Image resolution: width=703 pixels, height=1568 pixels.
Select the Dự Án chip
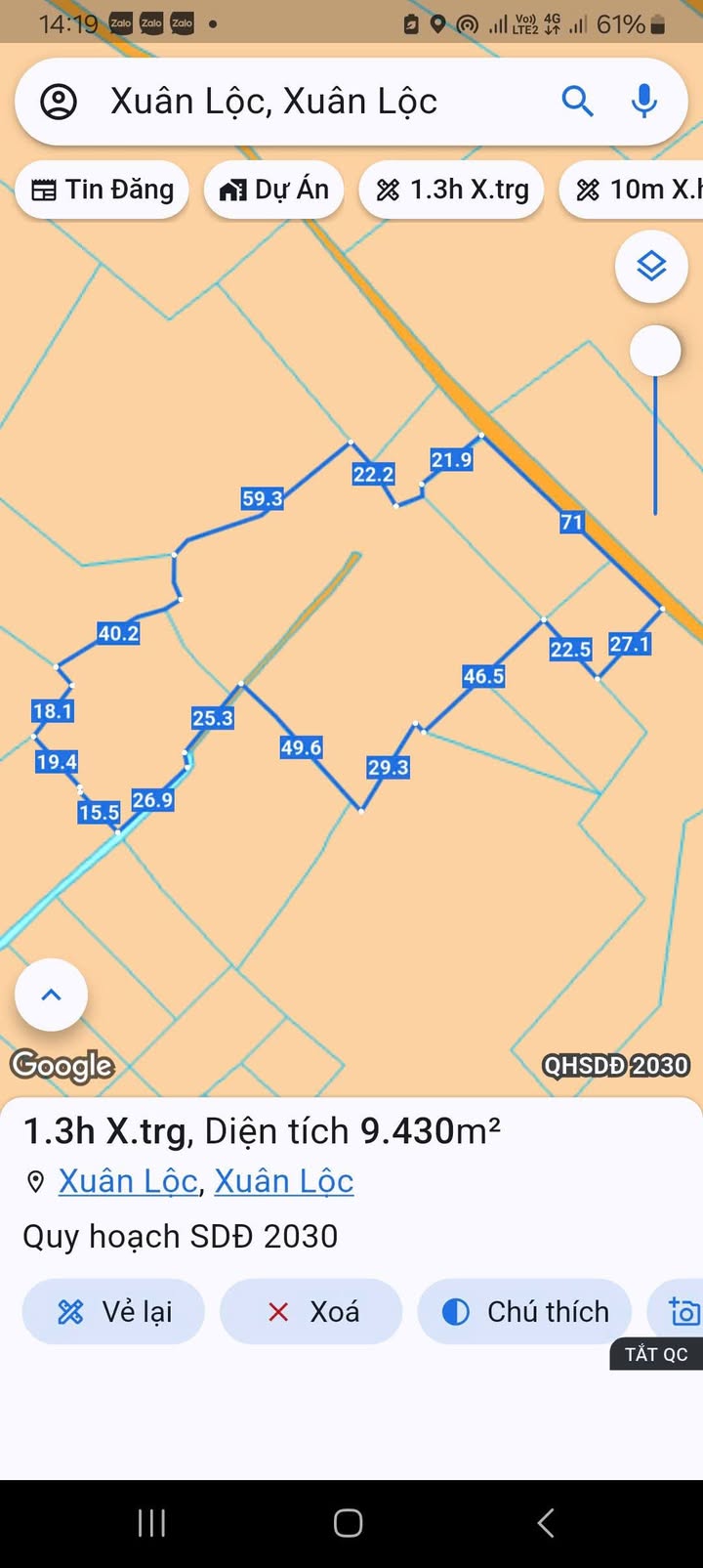pyautogui.click(x=274, y=190)
